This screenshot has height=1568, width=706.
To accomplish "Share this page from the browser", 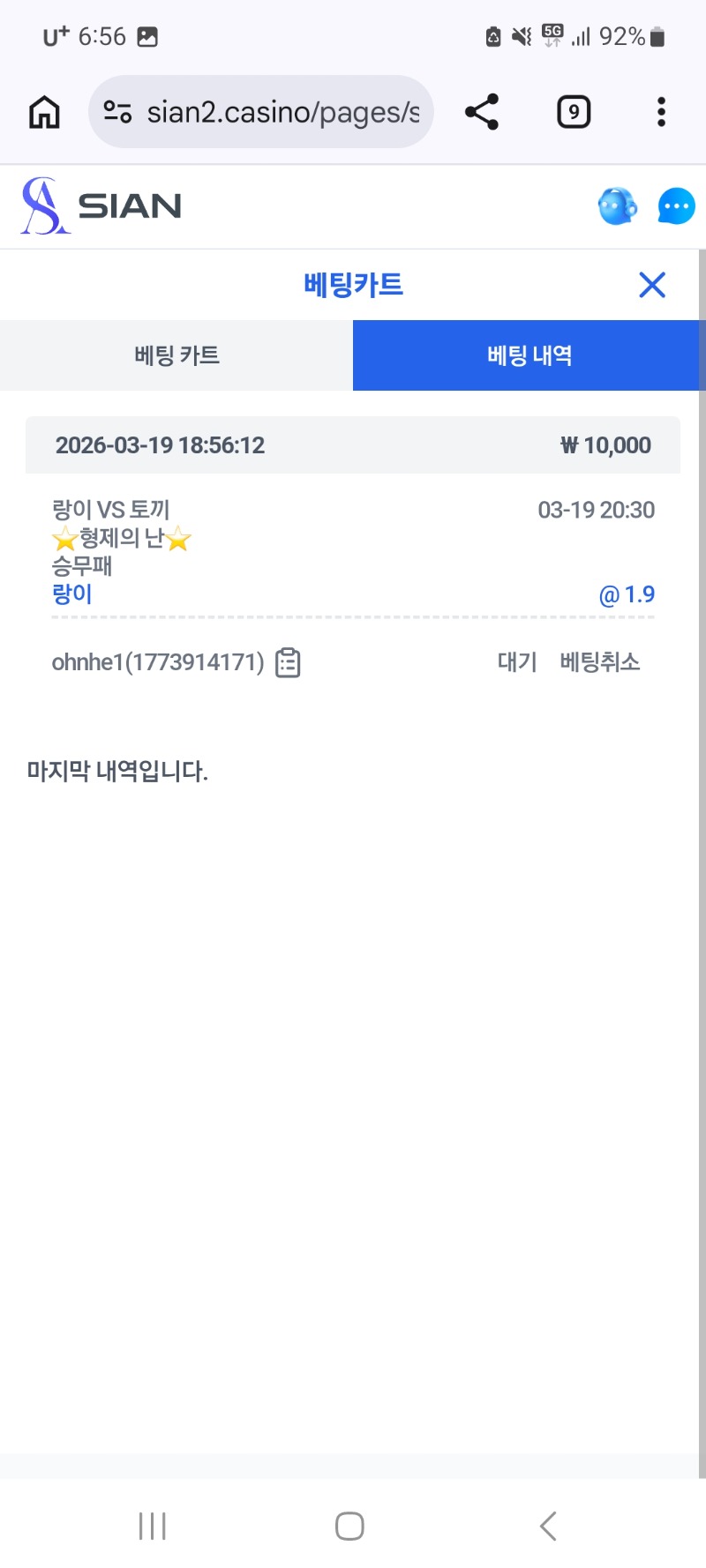I will (482, 112).
